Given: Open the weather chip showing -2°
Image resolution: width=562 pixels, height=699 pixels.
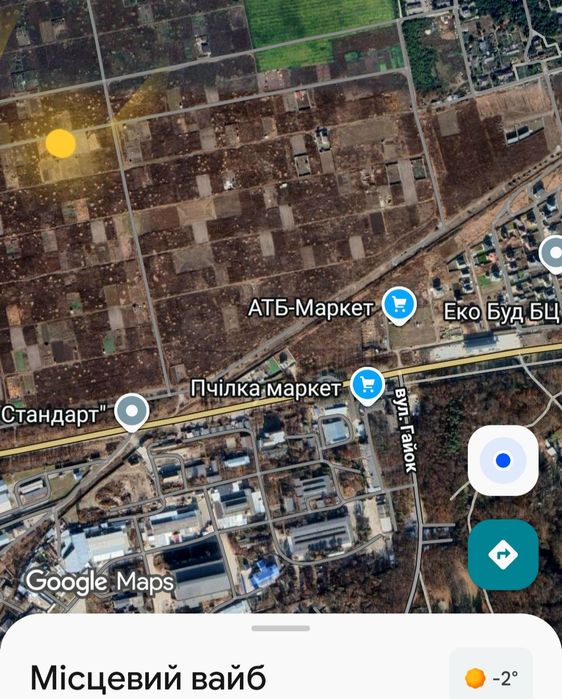Looking at the screenshot, I should coord(491,678).
